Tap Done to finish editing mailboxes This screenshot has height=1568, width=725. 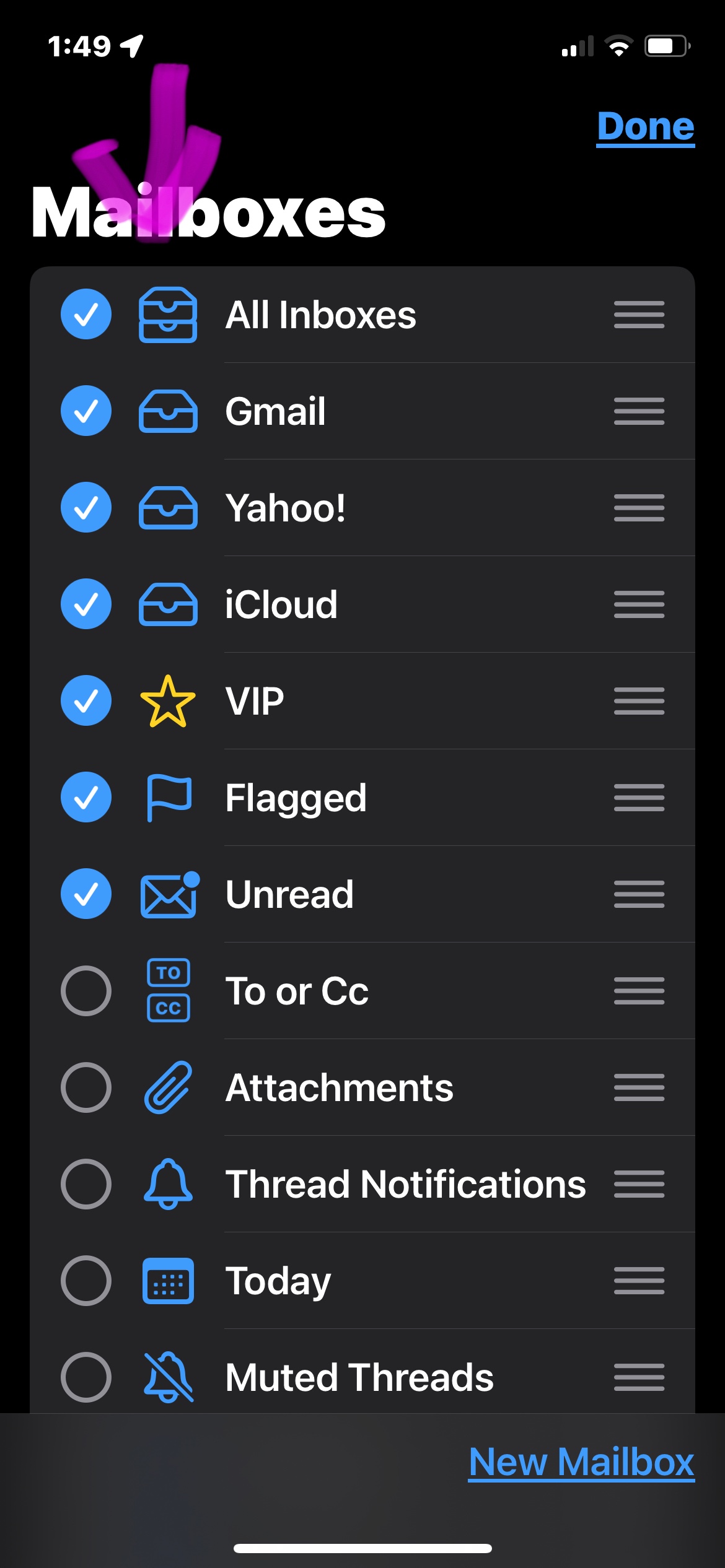pos(645,127)
